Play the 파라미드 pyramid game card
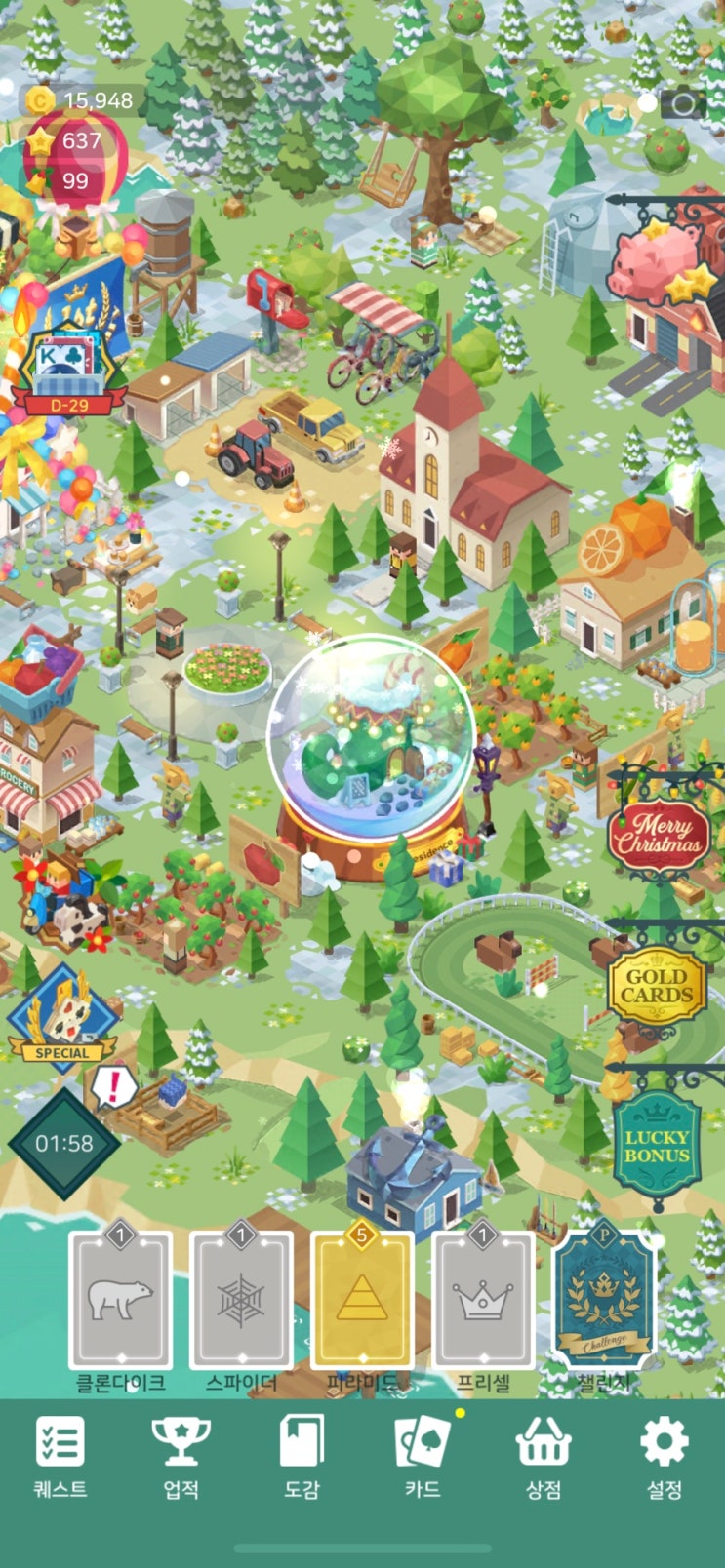The width and height of the screenshot is (725, 1568). (362, 1300)
